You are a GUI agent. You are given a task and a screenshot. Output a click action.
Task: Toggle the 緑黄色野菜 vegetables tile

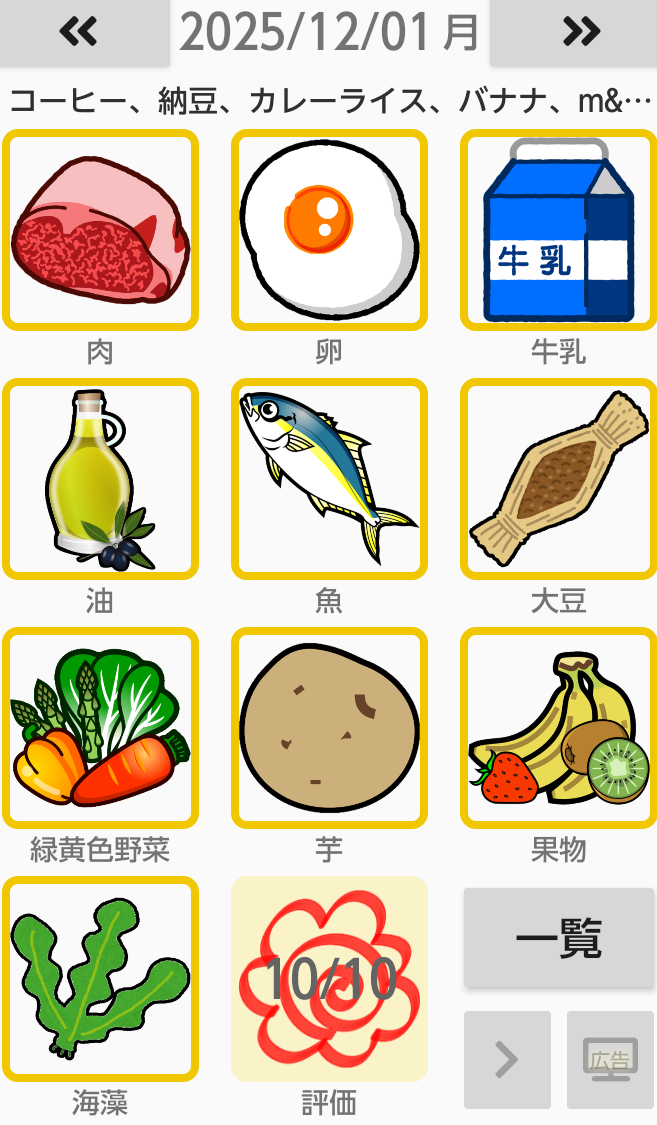(x=100, y=728)
